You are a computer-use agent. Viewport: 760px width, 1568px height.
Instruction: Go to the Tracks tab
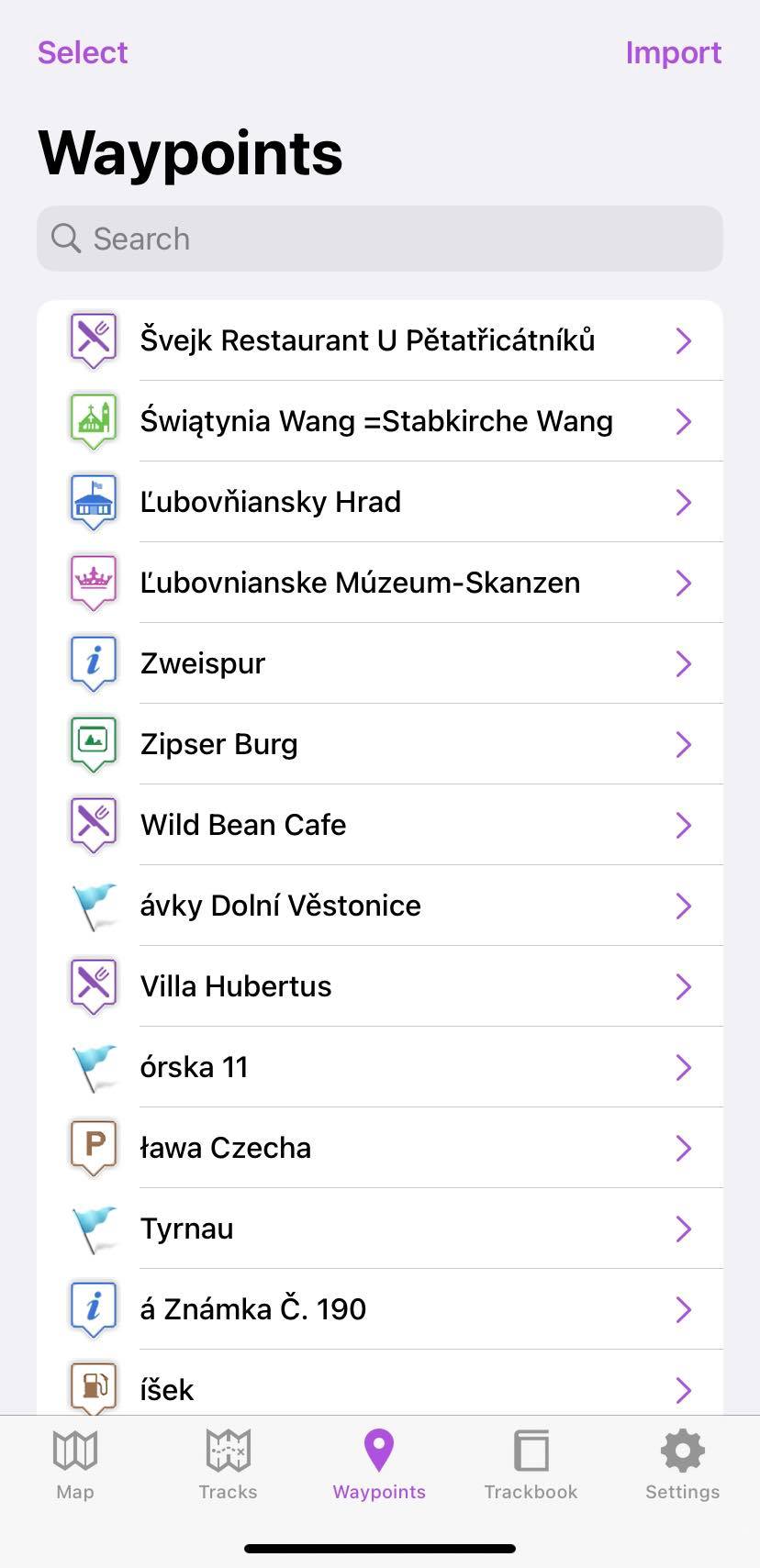coord(228,1465)
